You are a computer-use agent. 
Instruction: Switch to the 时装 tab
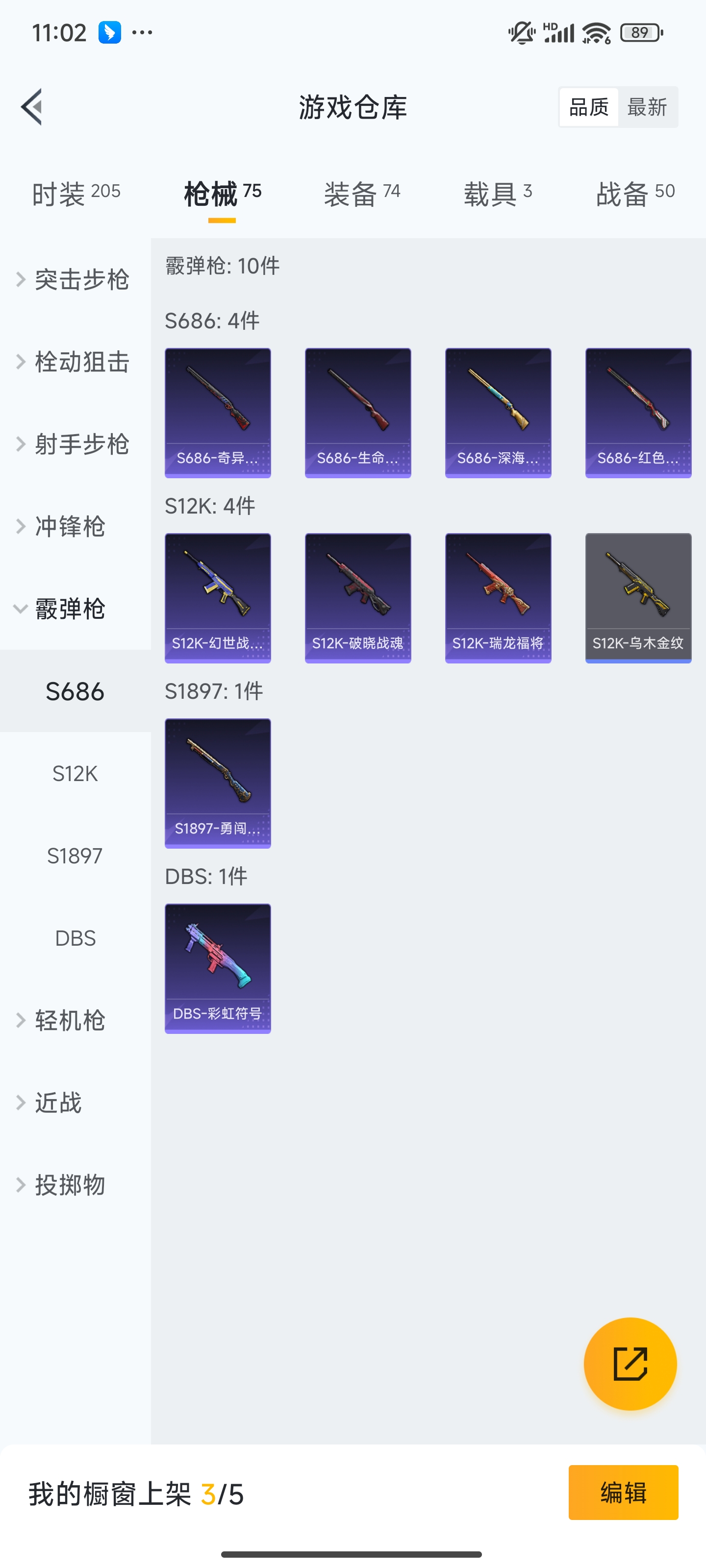click(76, 194)
